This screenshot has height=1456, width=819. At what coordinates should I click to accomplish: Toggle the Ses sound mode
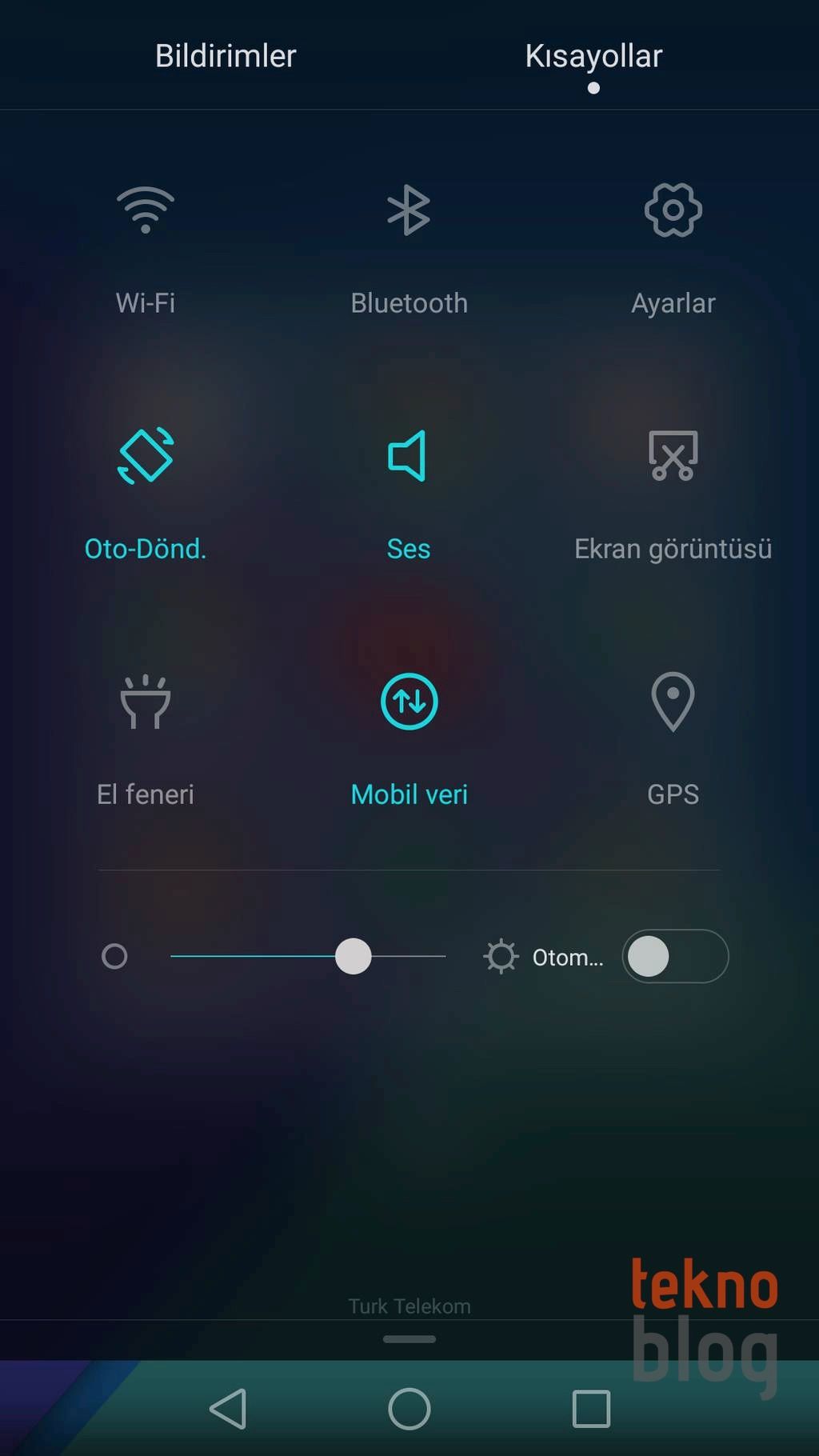click(409, 456)
